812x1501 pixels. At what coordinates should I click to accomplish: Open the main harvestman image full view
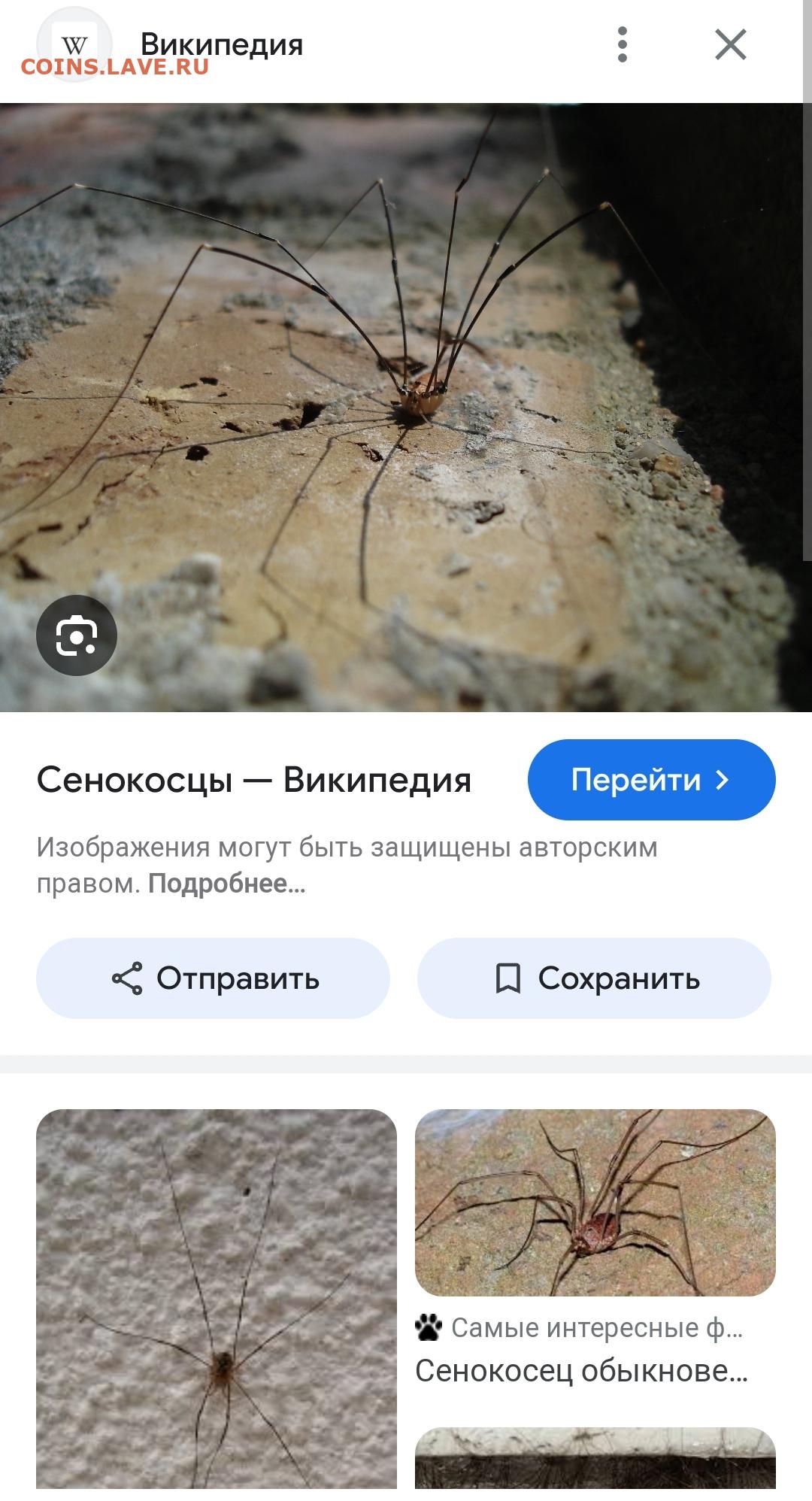click(x=406, y=407)
